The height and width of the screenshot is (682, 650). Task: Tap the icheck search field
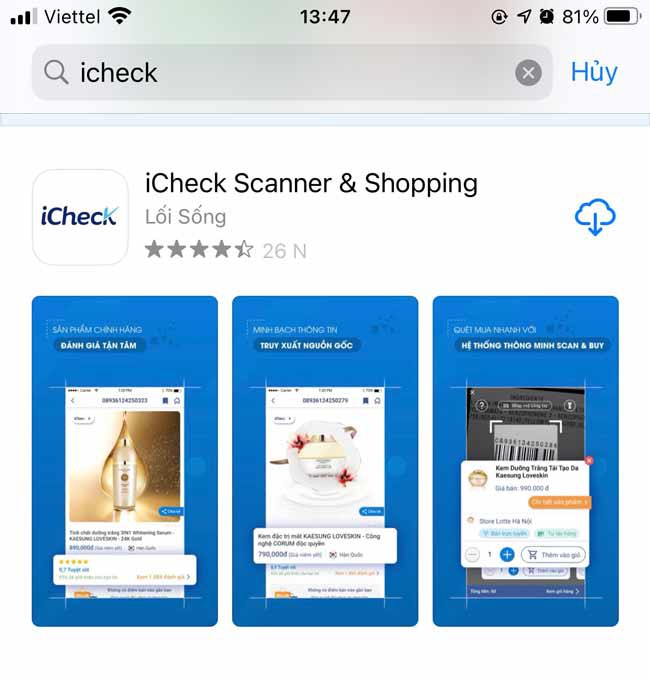tap(280, 72)
